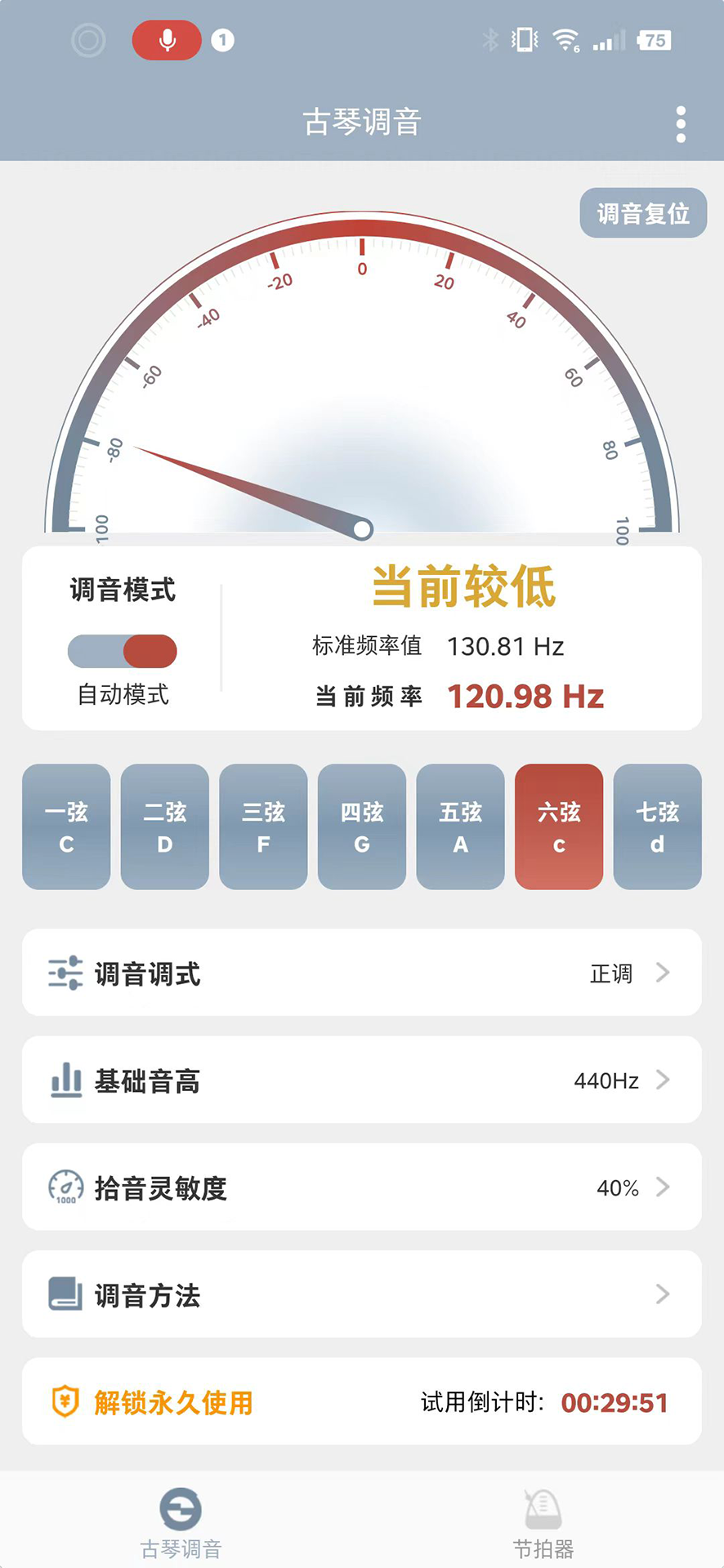Click the red microphone recording icon

[x=166, y=38]
